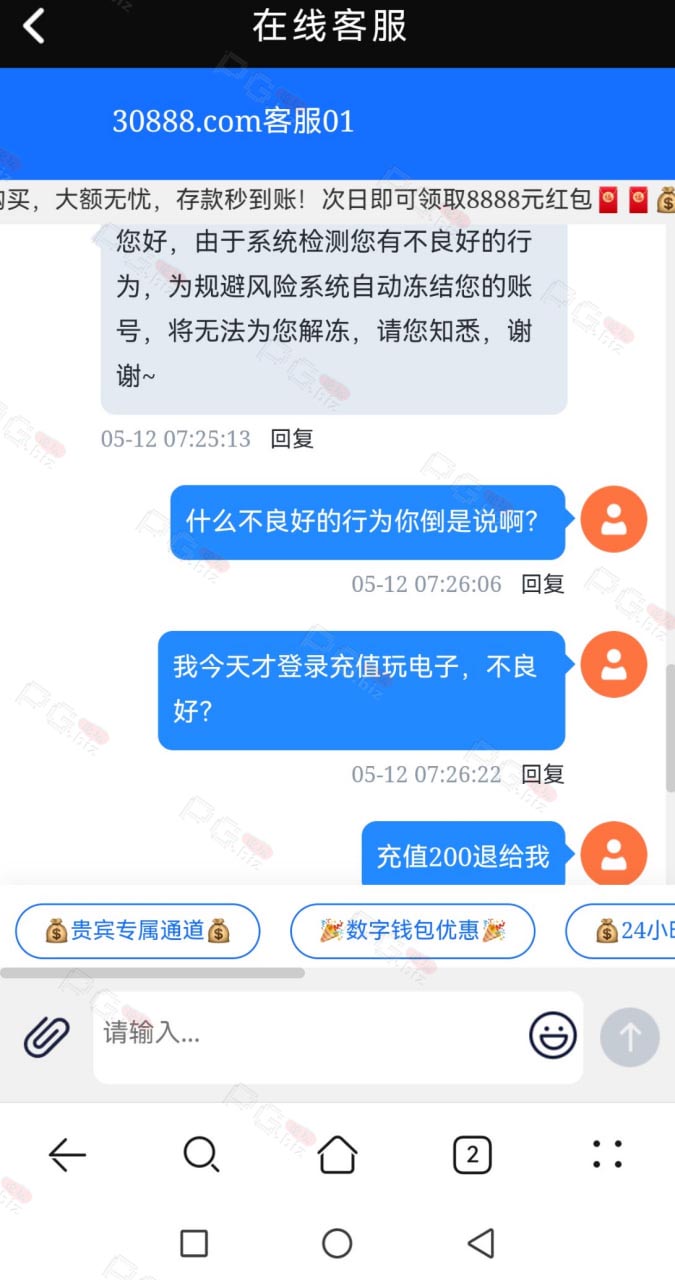The height and width of the screenshot is (1280, 675).
Task: Attach a file with the paperclip icon
Action: click(x=47, y=1037)
